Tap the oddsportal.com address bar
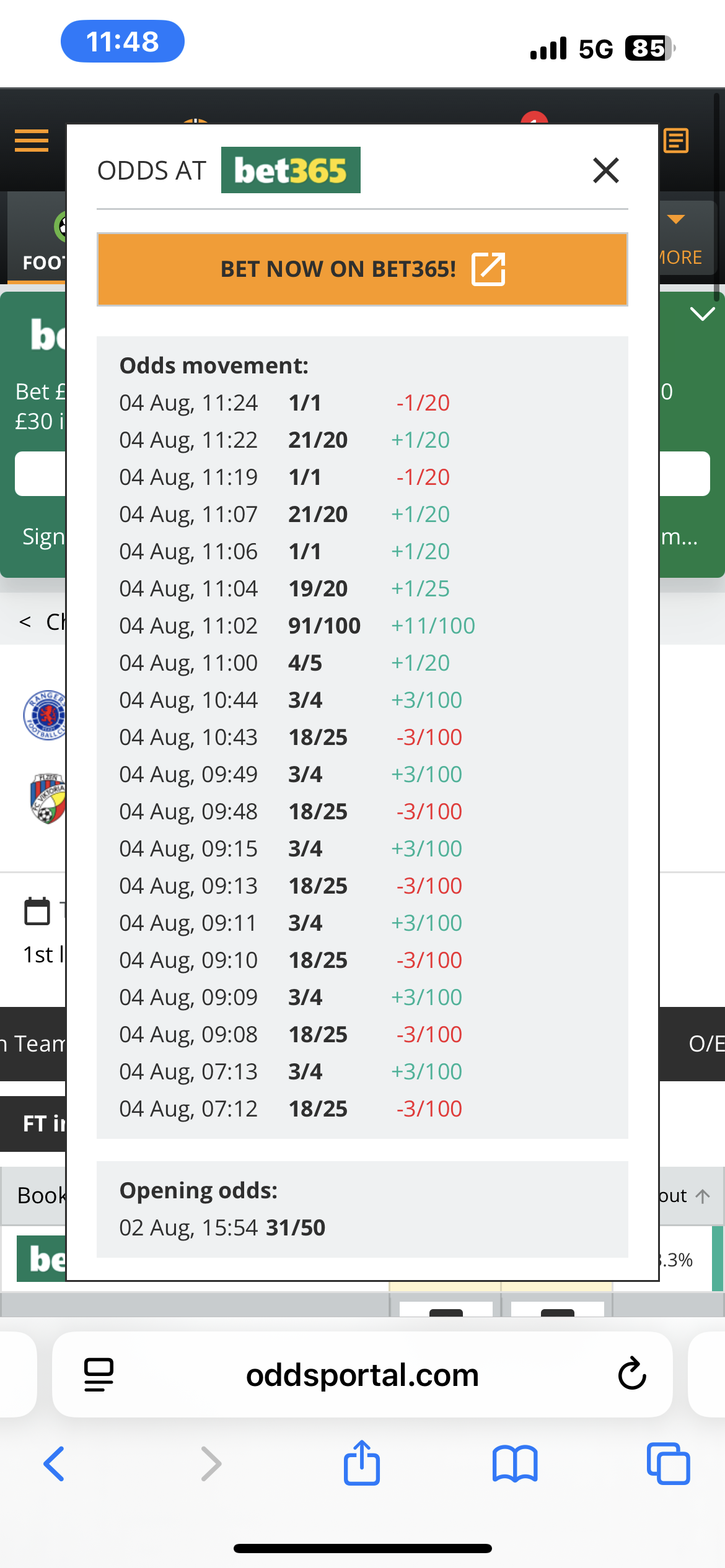 [x=362, y=1374]
